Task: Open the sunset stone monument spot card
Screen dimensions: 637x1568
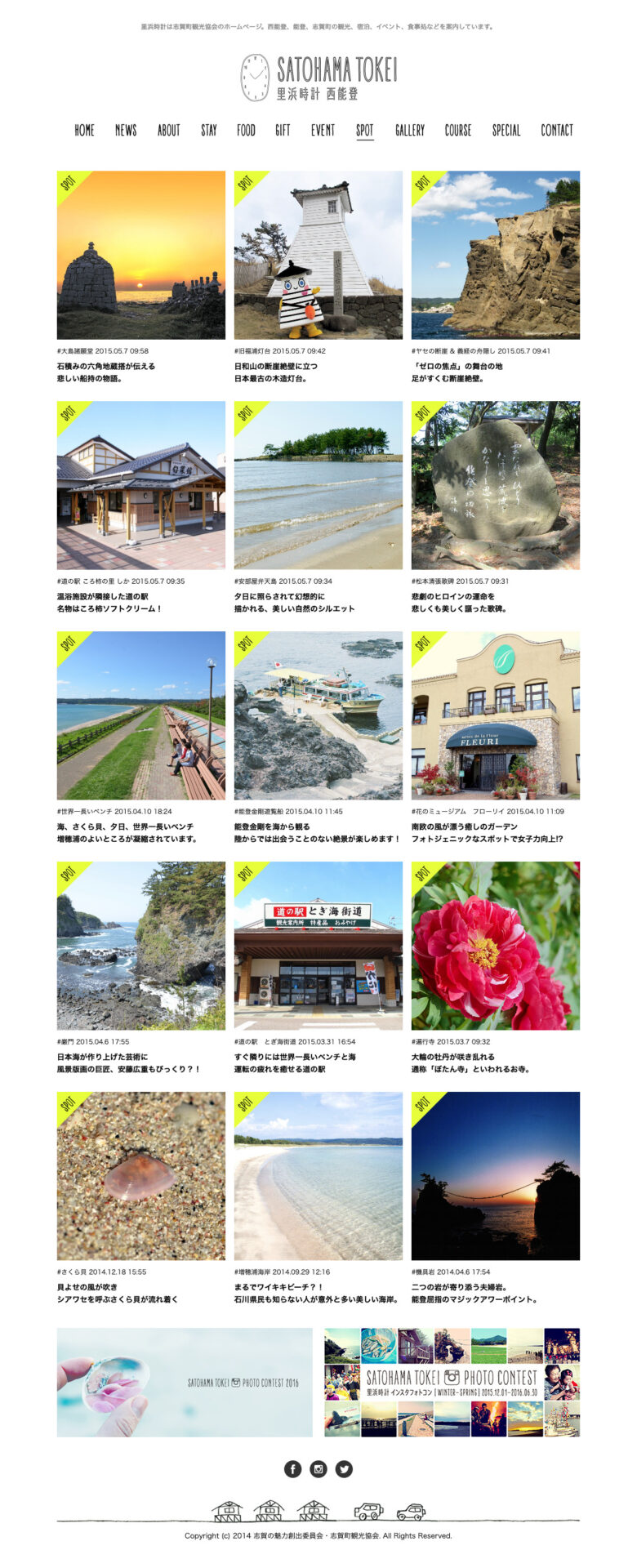Action: (141, 255)
